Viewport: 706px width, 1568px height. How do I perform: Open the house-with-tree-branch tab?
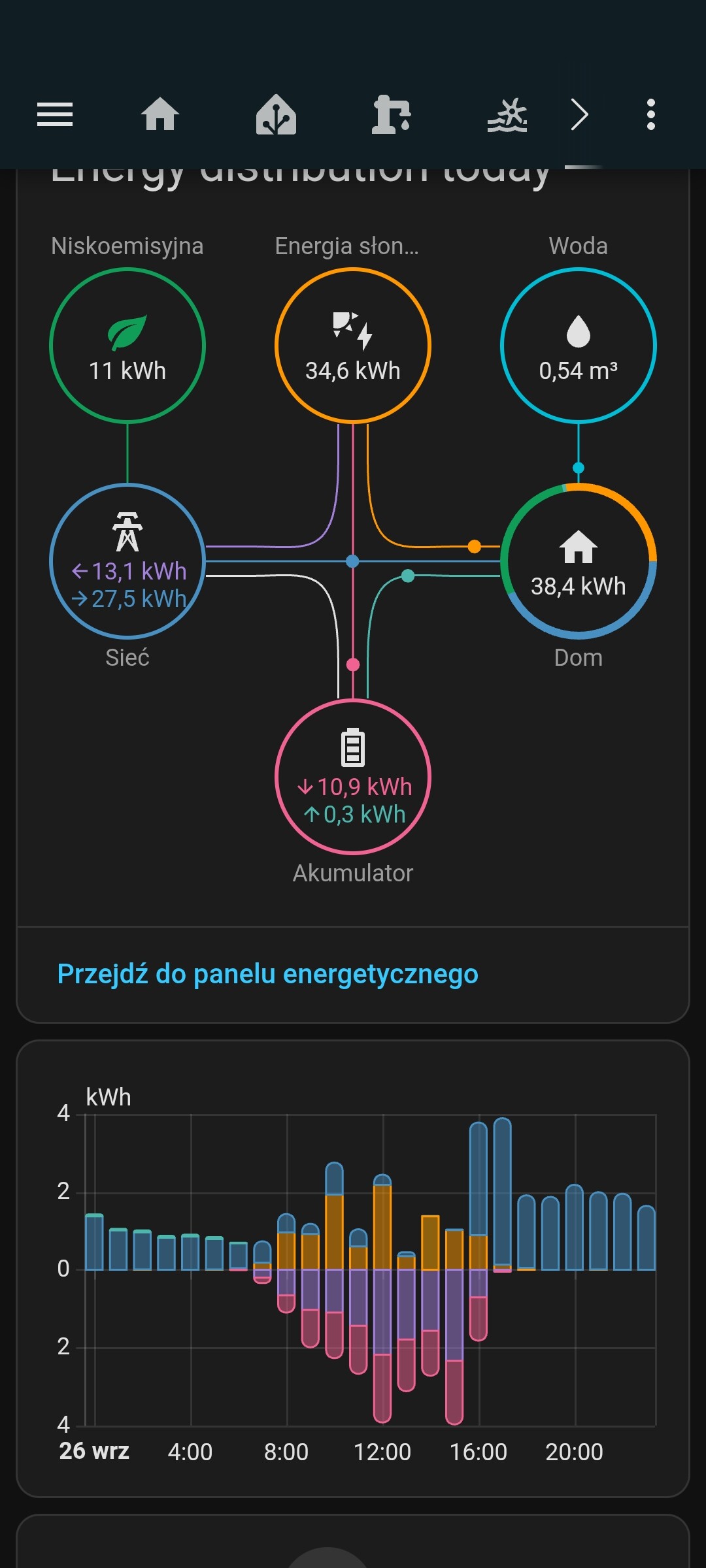(276, 115)
